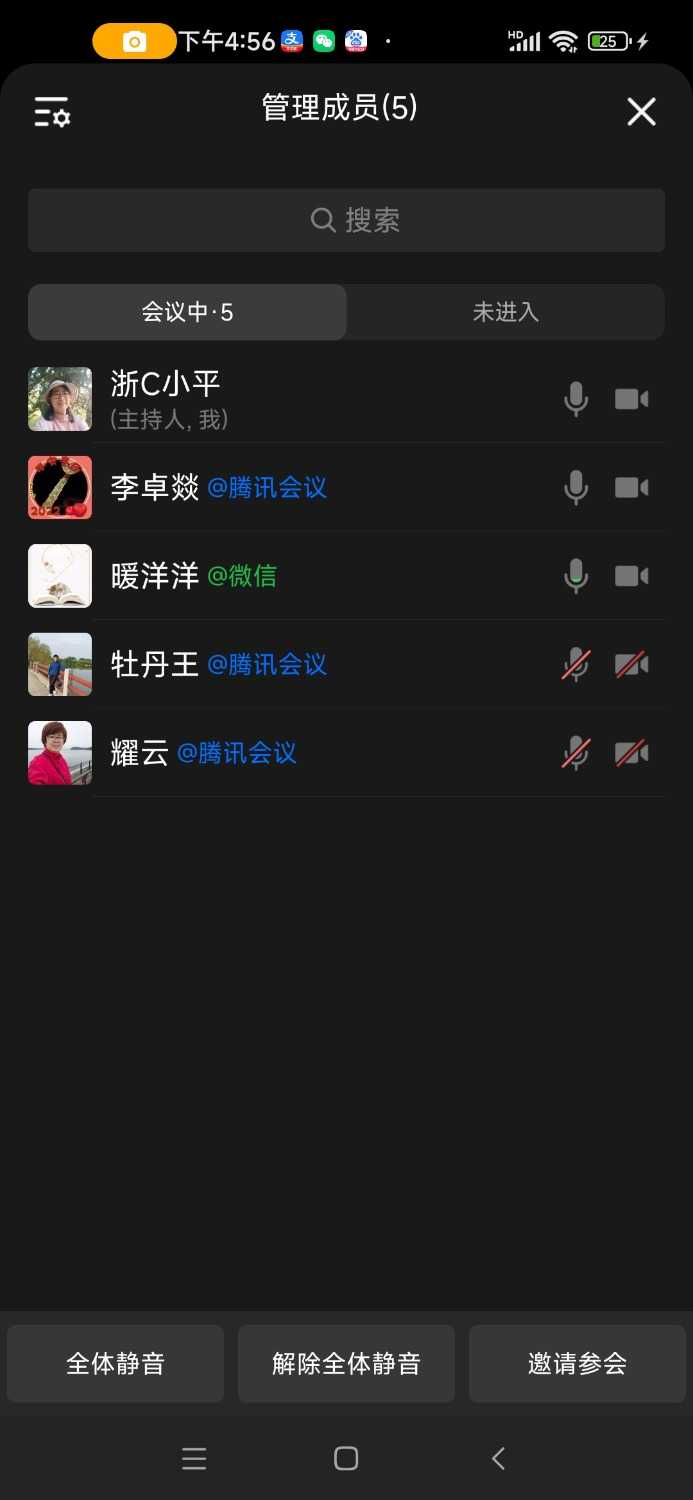Viewport: 693px width, 1500px height.
Task: Unmute 牡丹王's microphone
Action: (576, 665)
